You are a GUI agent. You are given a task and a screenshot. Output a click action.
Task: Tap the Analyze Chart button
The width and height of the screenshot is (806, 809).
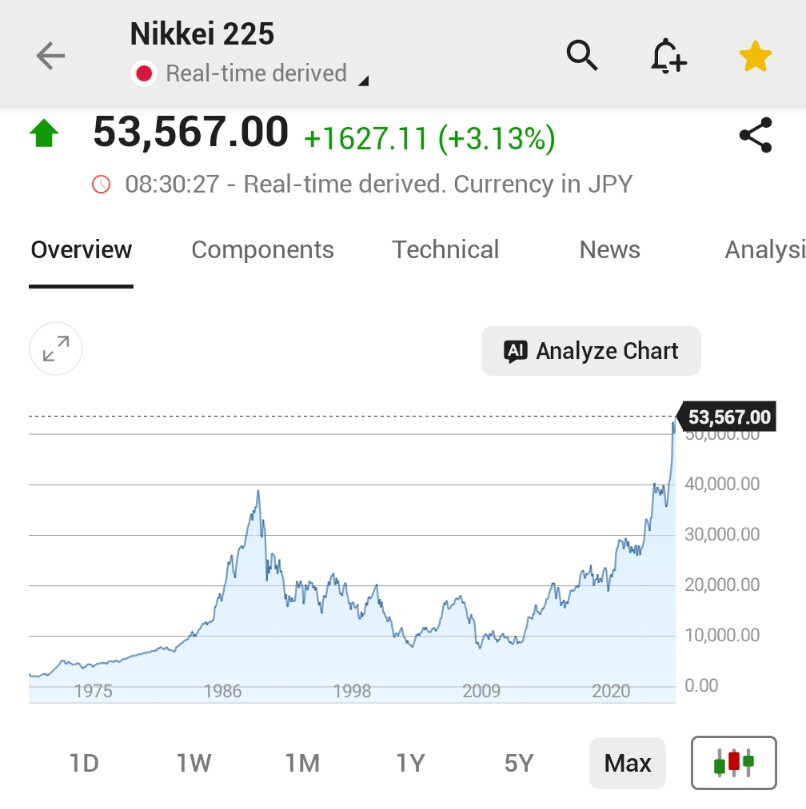point(591,351)
